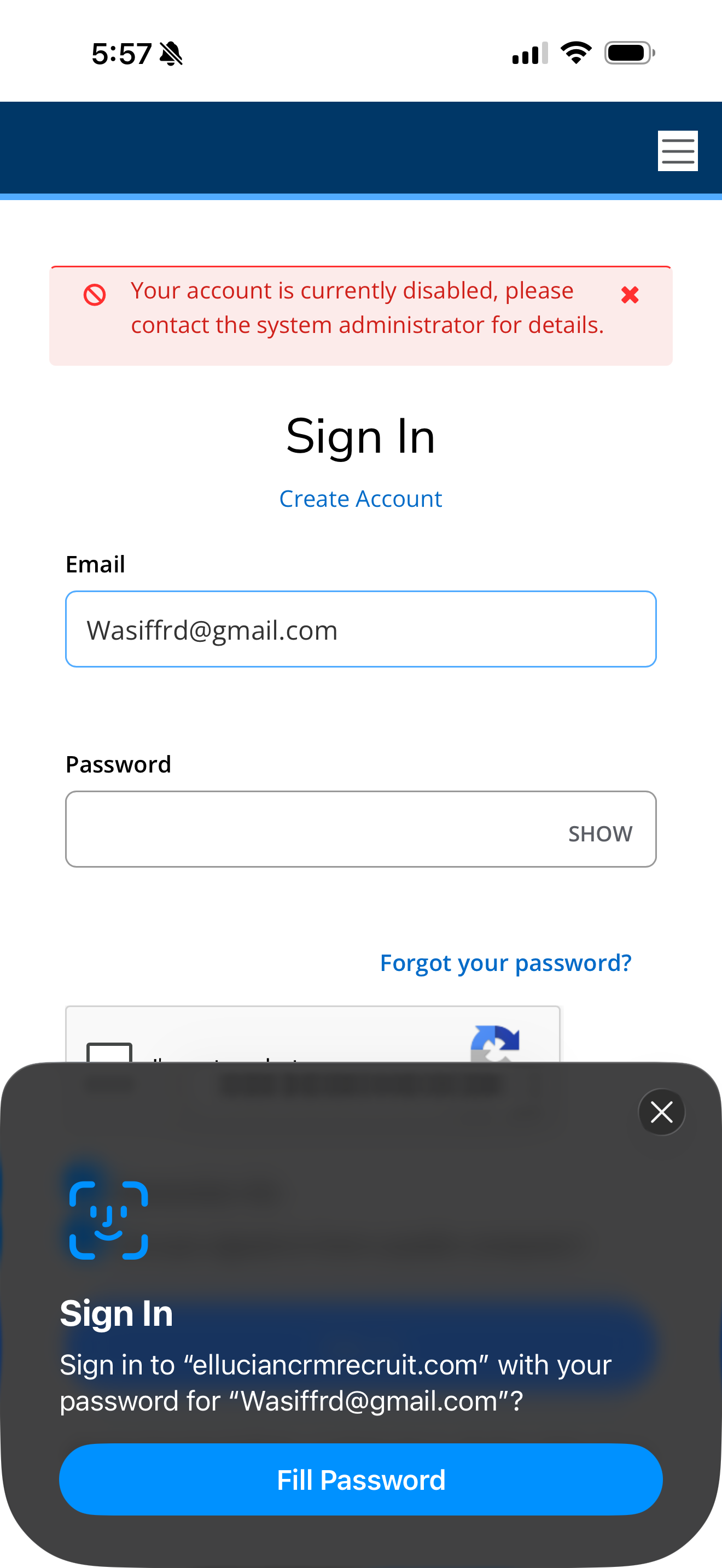Tap the Email input field
This screenshot has width=722, height=1568.
[360, 629]
